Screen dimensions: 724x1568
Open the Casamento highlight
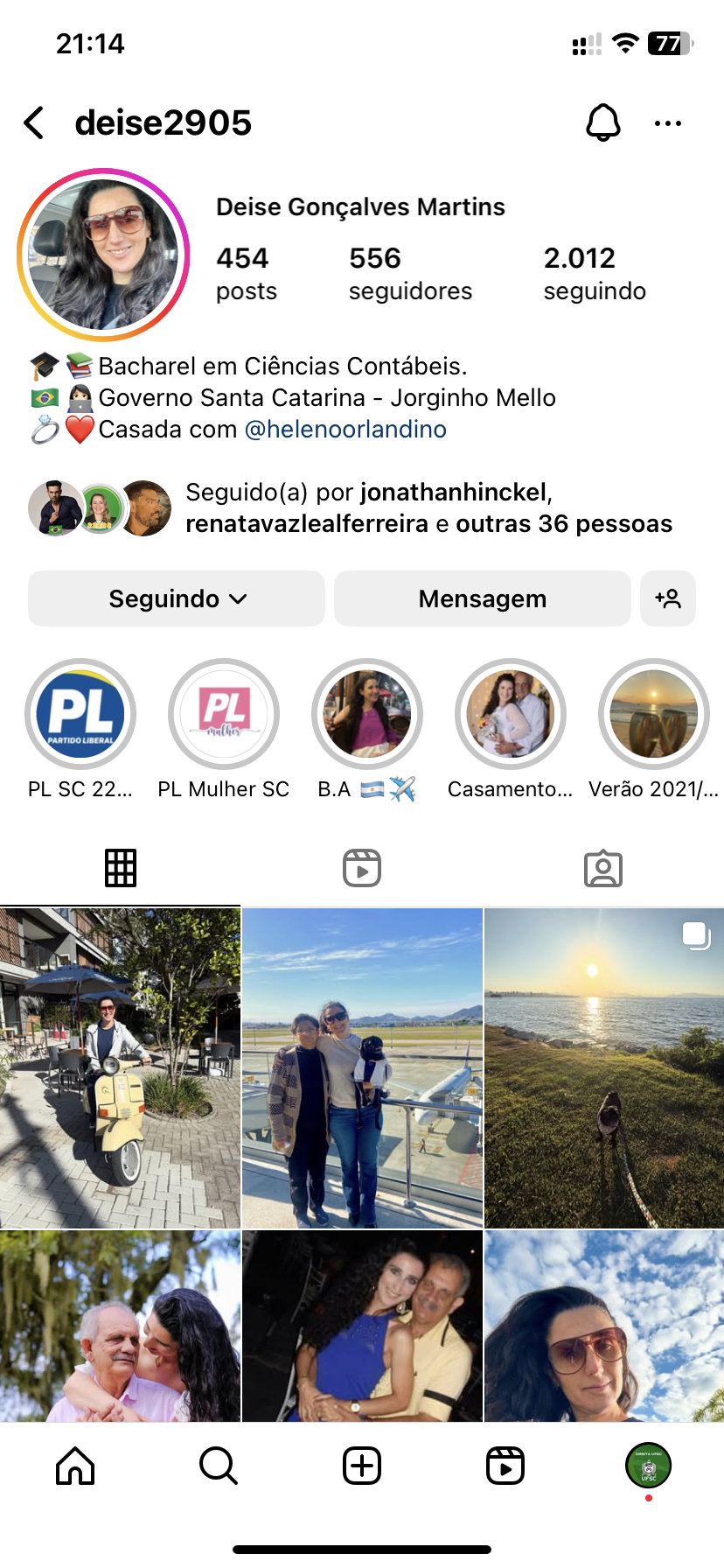[x=511, y=714]
